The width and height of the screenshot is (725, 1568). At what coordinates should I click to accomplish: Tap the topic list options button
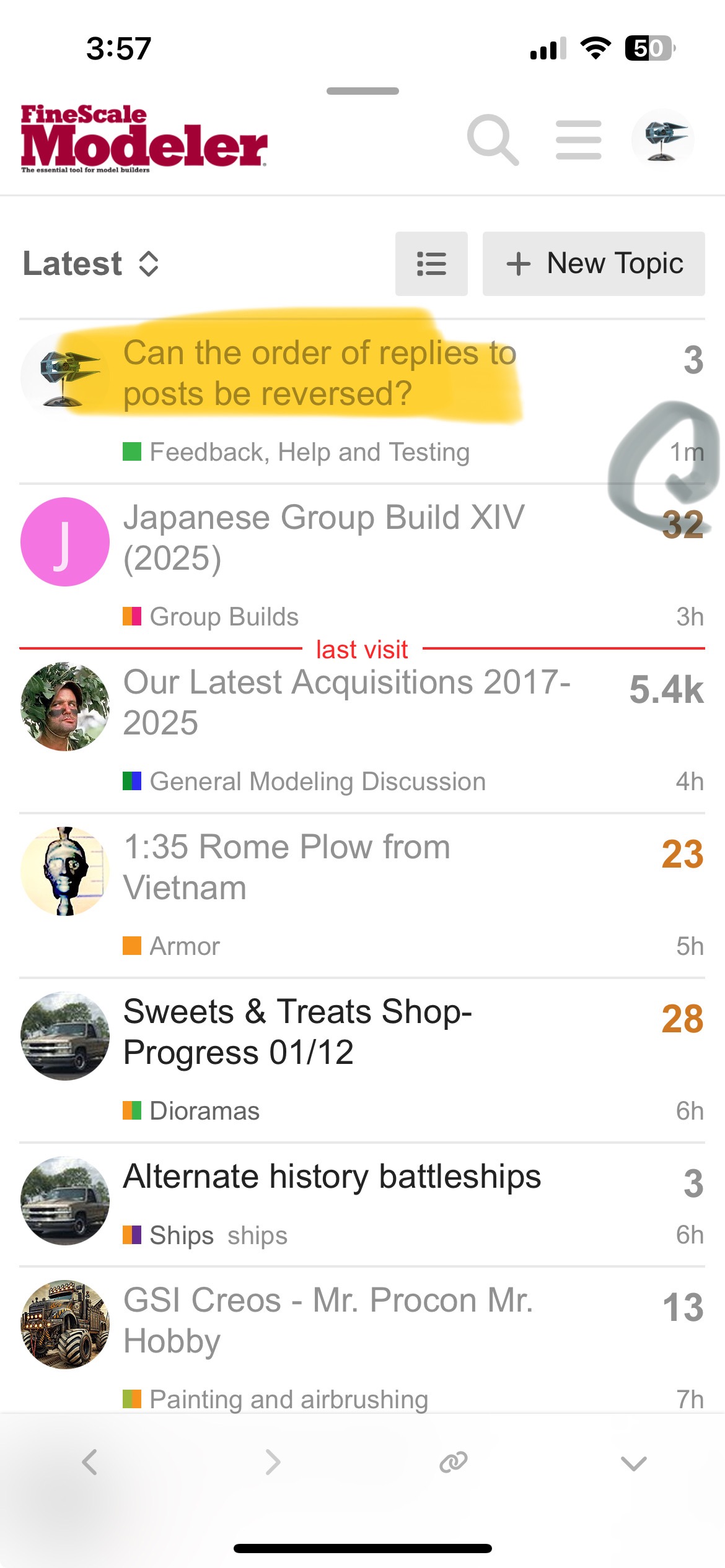coord(431,264)
